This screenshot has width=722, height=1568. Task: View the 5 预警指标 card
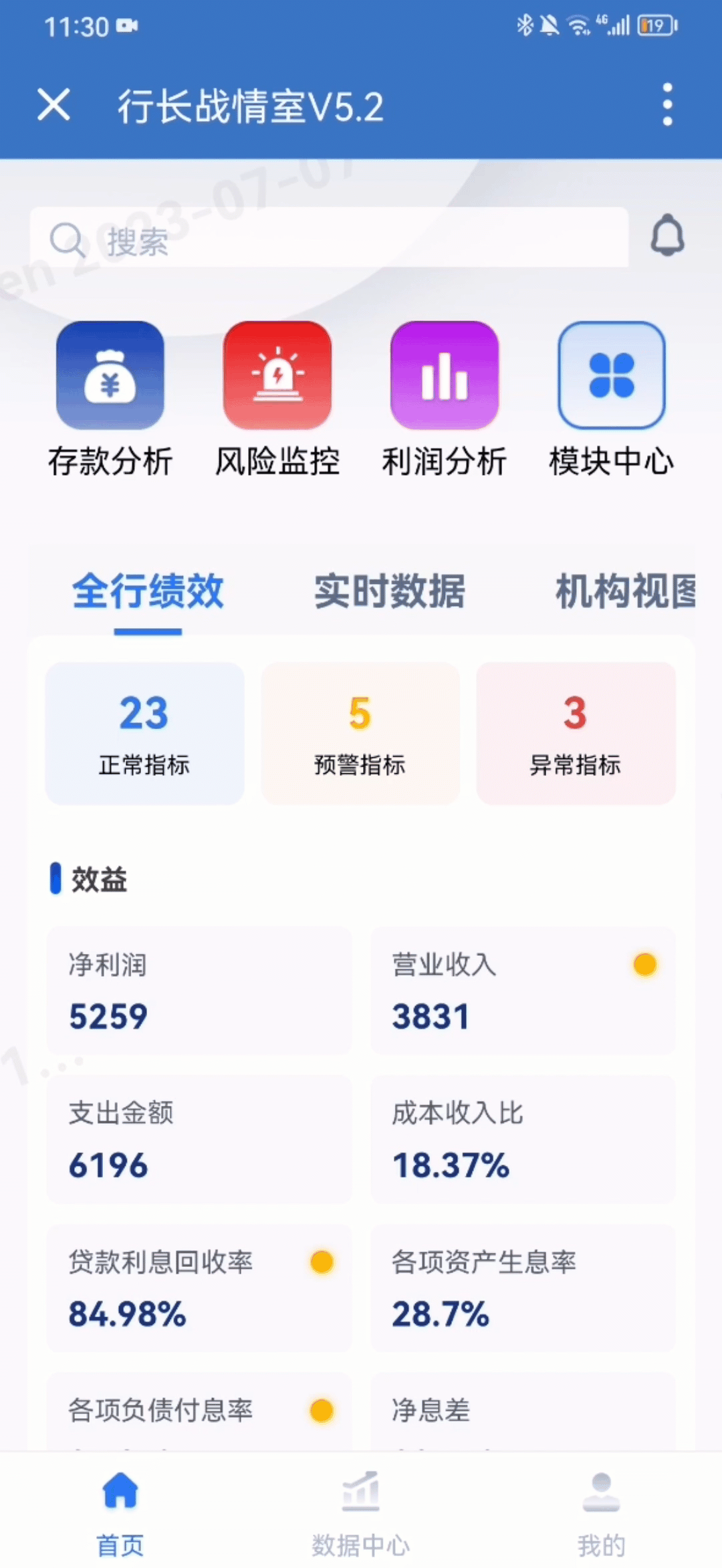pyautogui.click(x=360, y=733)
